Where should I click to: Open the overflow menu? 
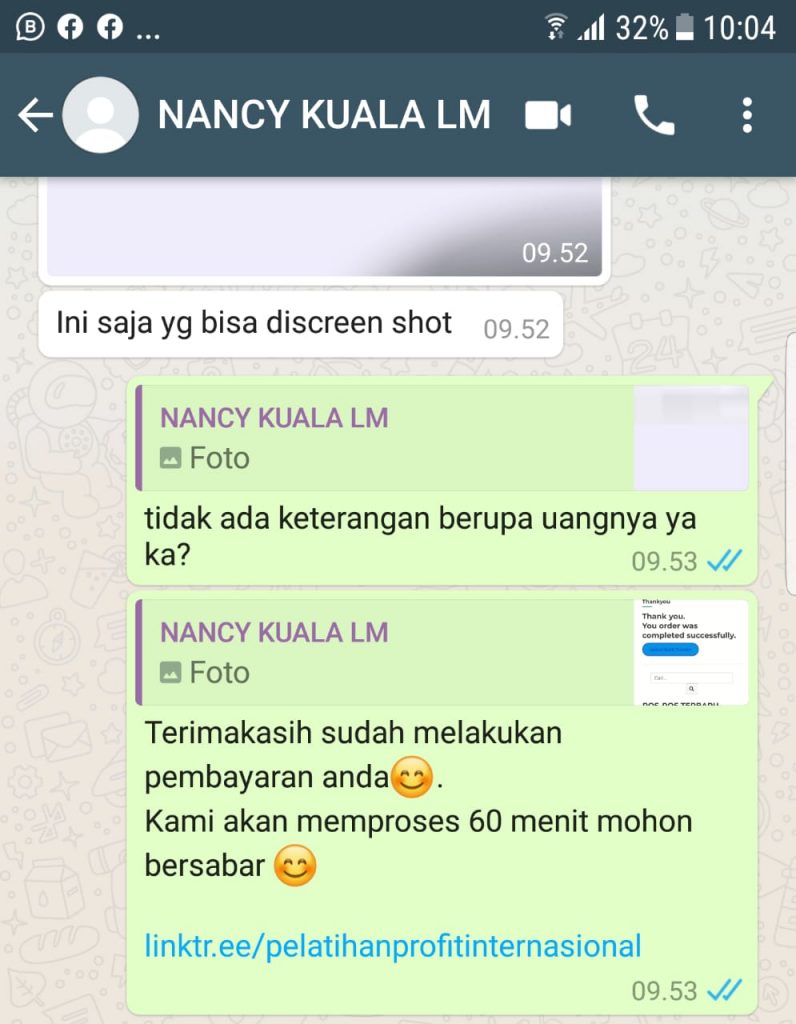tap(747, 116)
